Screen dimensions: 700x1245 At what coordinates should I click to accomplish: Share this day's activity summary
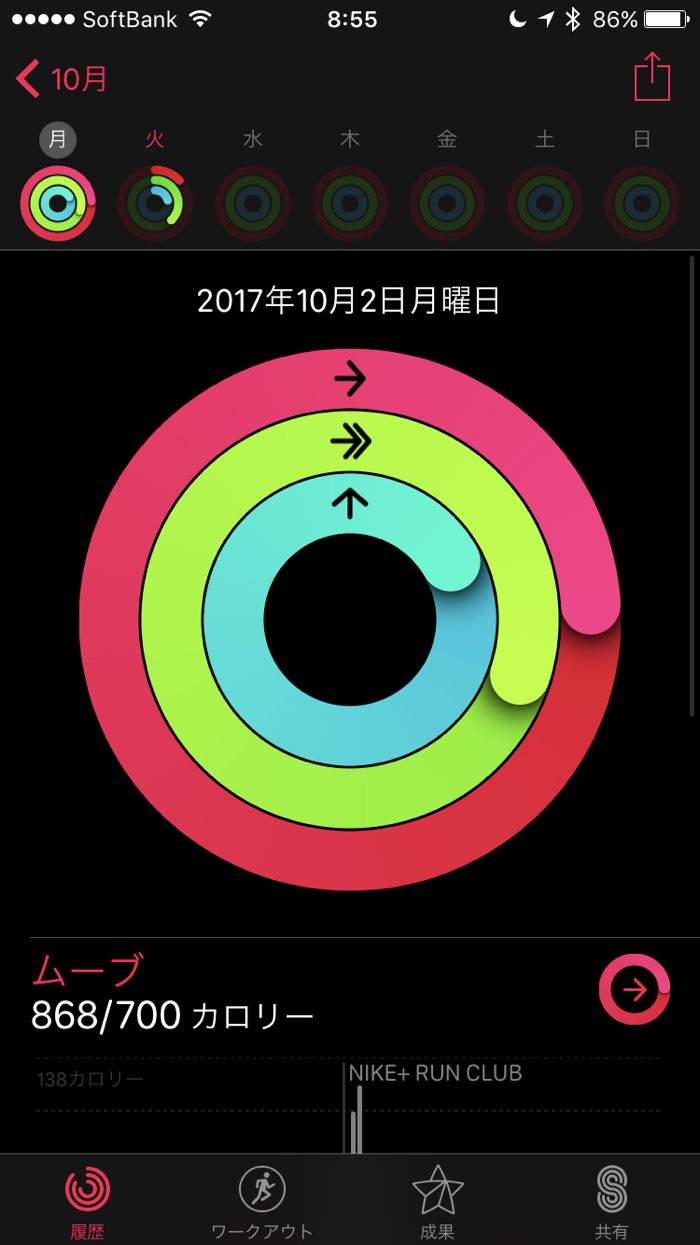click(652, 76)
